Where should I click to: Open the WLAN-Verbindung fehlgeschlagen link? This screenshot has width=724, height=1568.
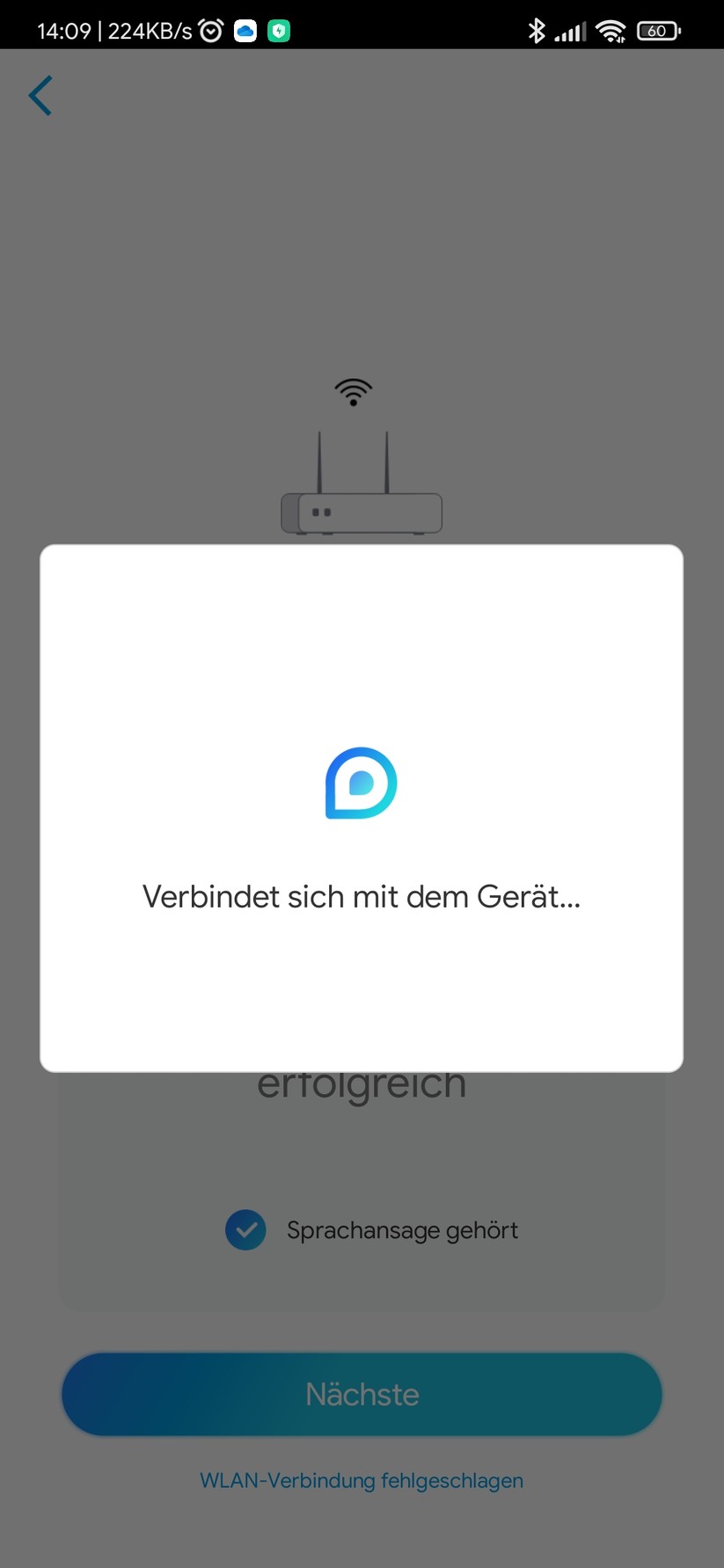point(361,1481)
